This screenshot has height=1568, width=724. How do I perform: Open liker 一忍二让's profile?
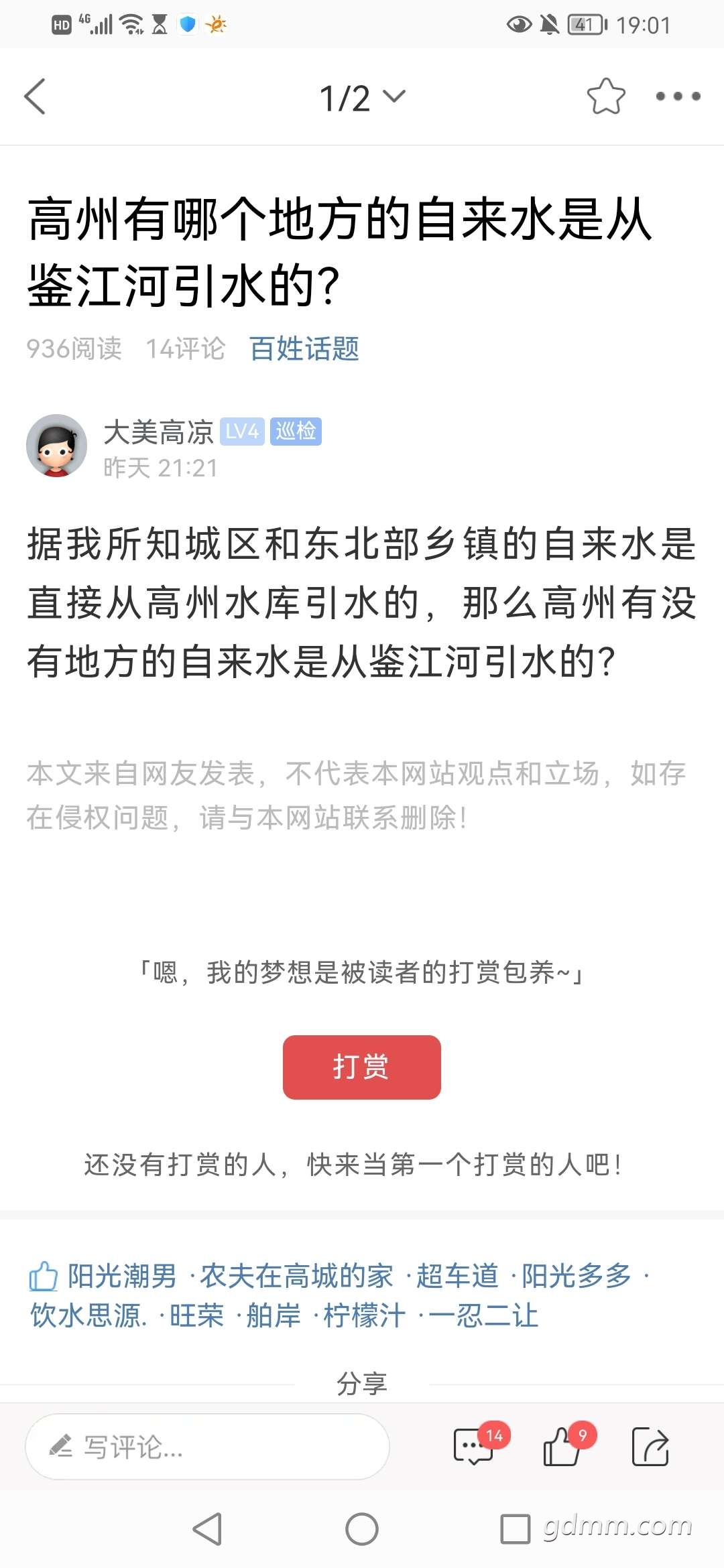click(x=483, y=1316)
